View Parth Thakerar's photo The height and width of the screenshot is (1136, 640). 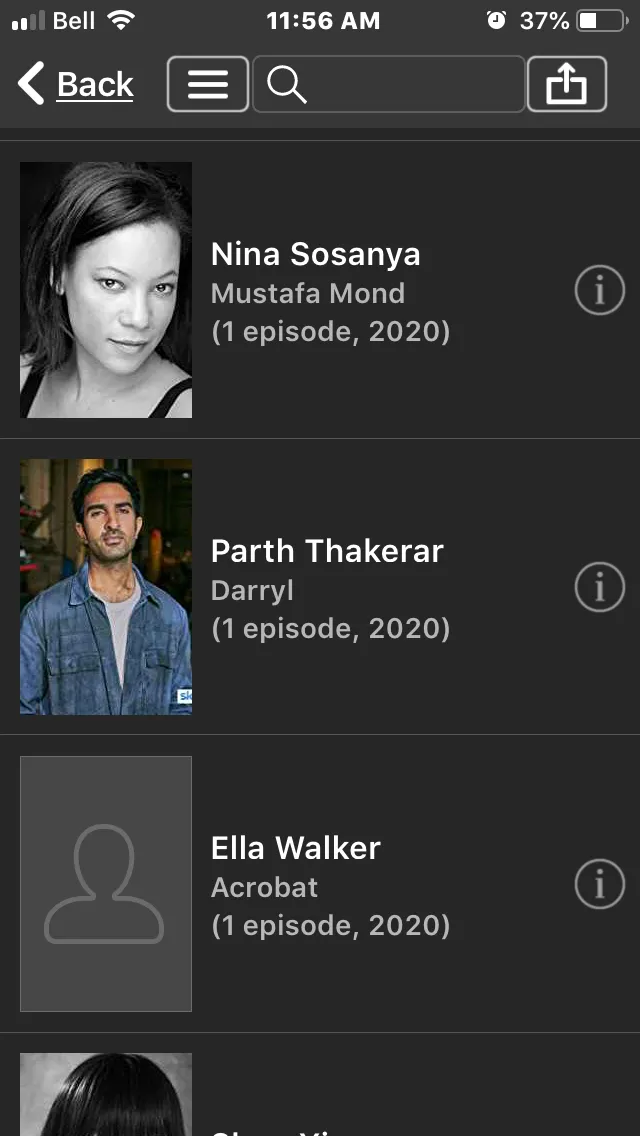(106, 587)
